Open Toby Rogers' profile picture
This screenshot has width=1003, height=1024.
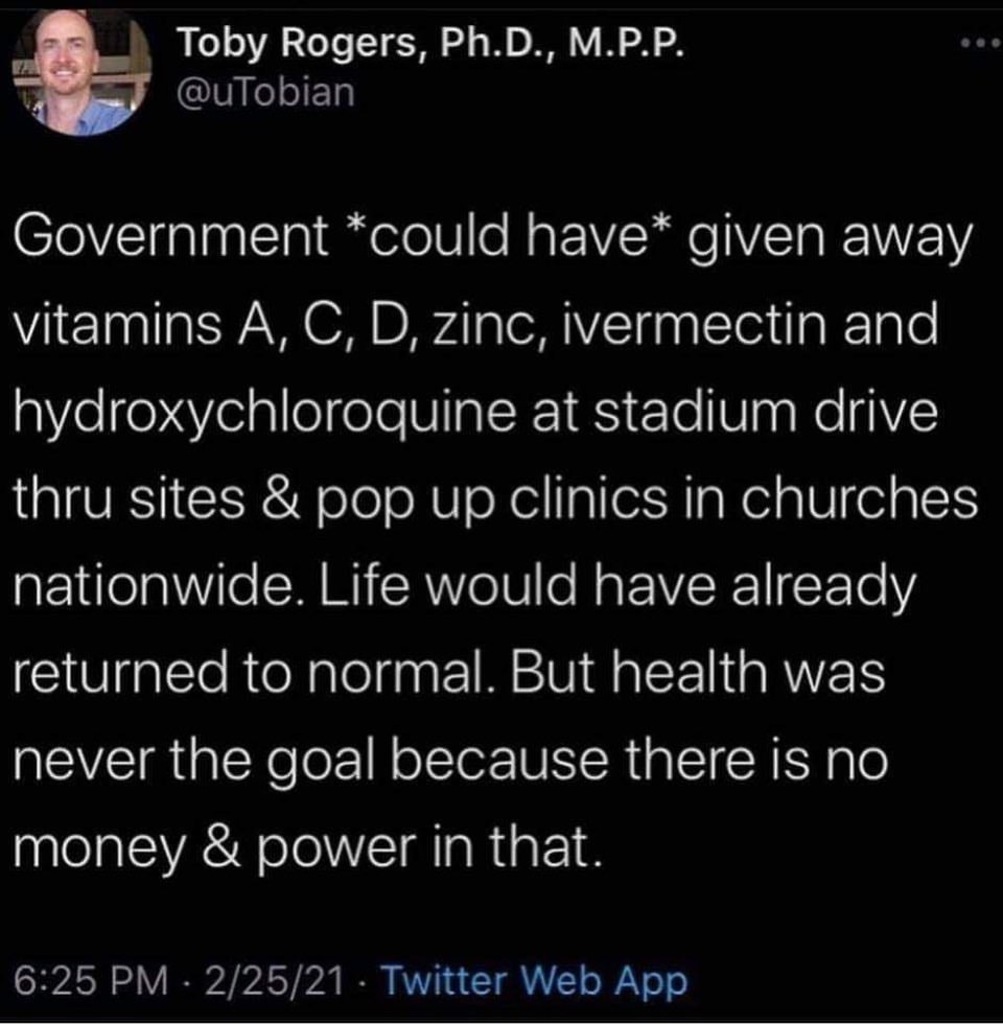click(x=82, y=70)
